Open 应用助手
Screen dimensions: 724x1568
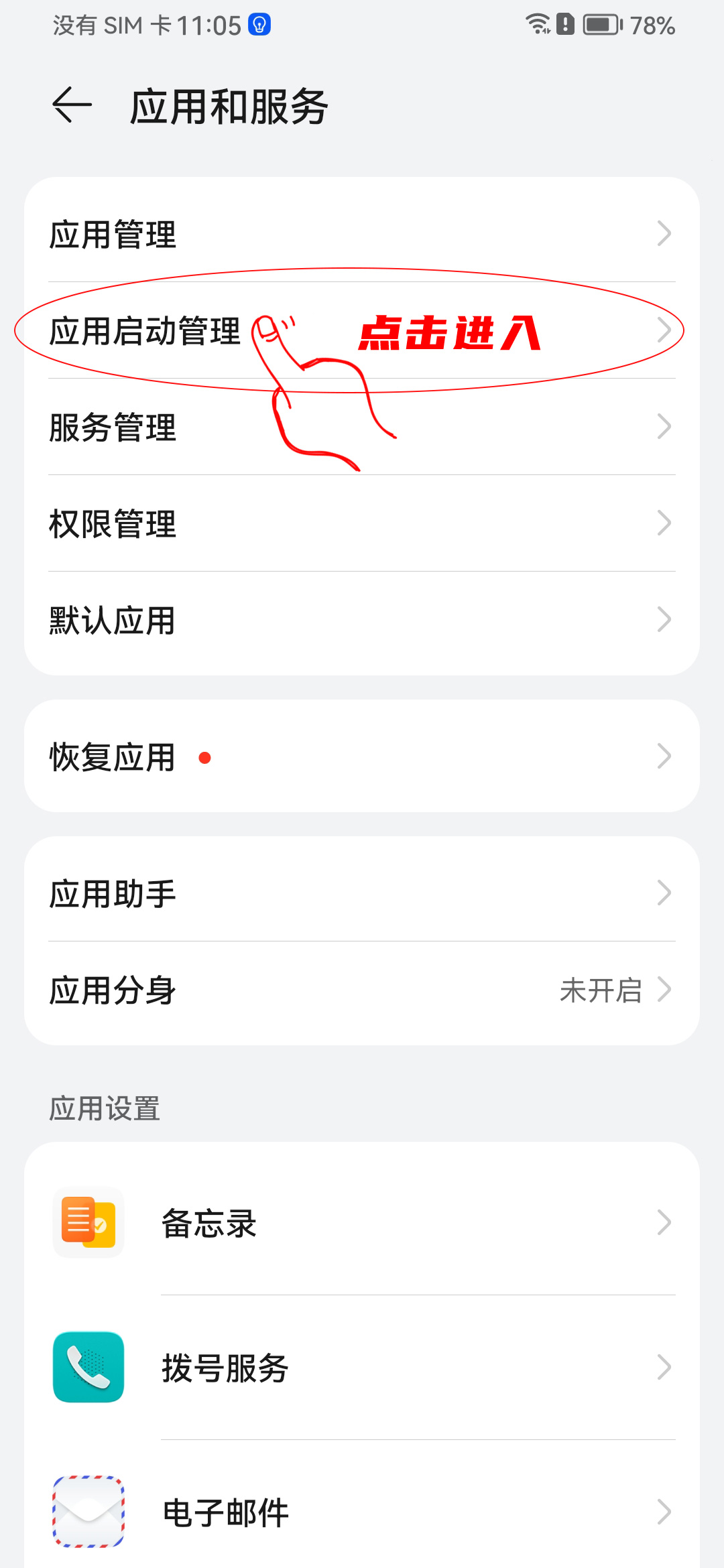tap(362, 893)
